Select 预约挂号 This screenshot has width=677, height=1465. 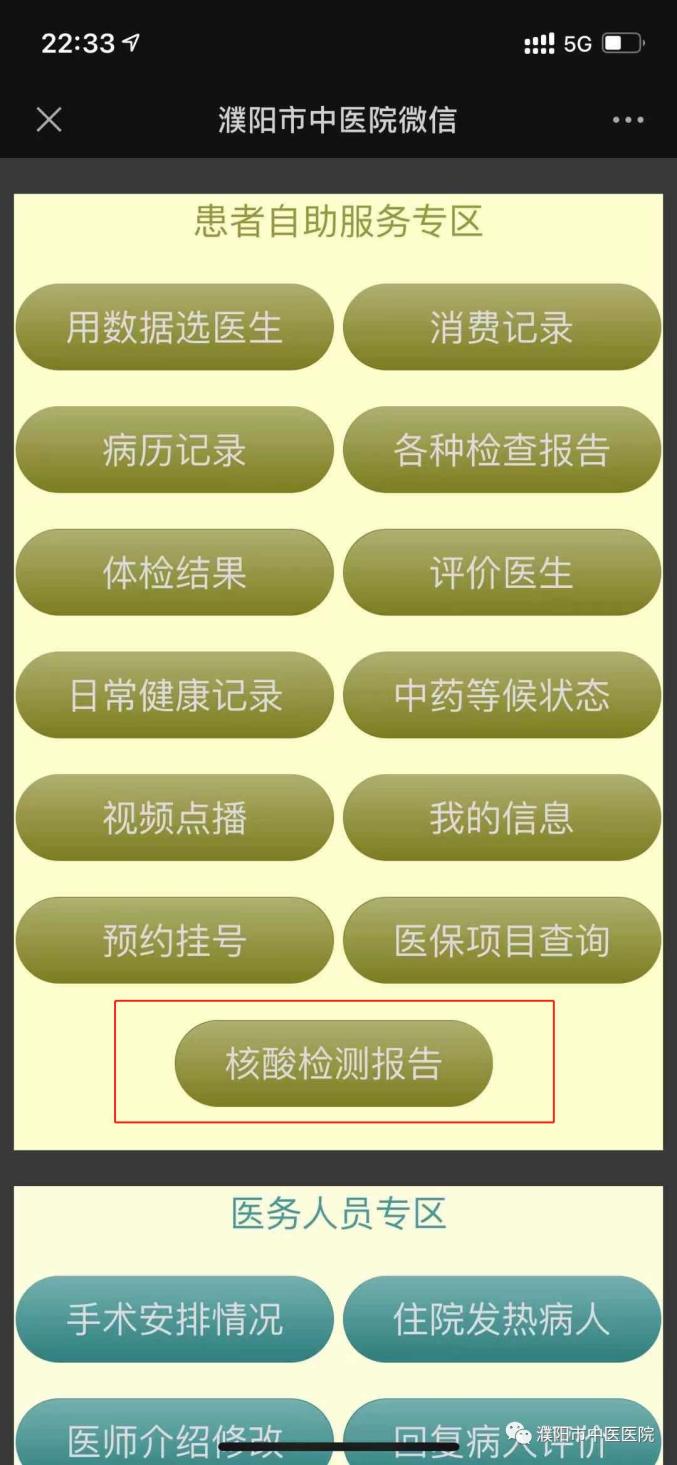[174, 941]
